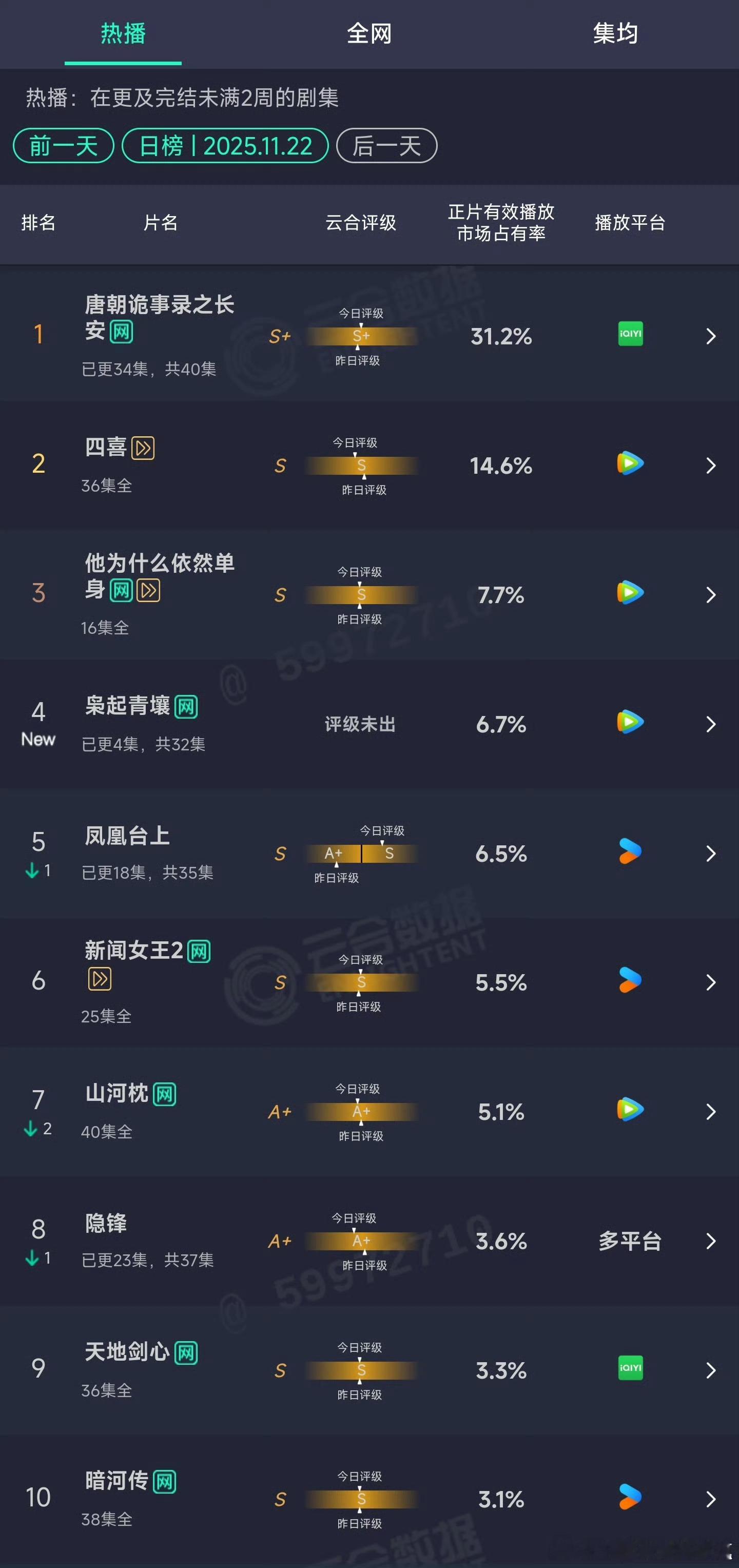
Task: Open the 日榜 2025.11.22 date selector
Action: (x=225, y=146)
